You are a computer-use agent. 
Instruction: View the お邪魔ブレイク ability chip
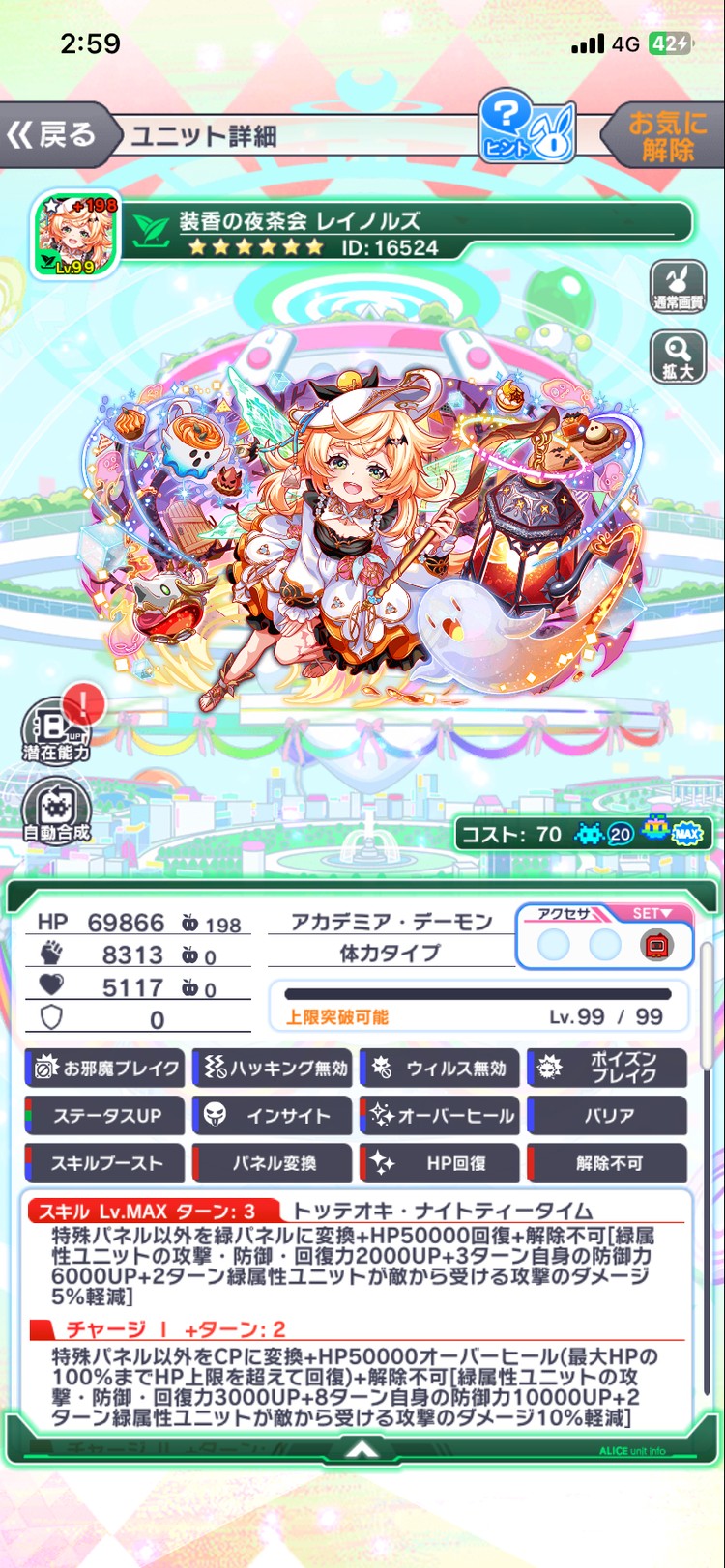104,1068
